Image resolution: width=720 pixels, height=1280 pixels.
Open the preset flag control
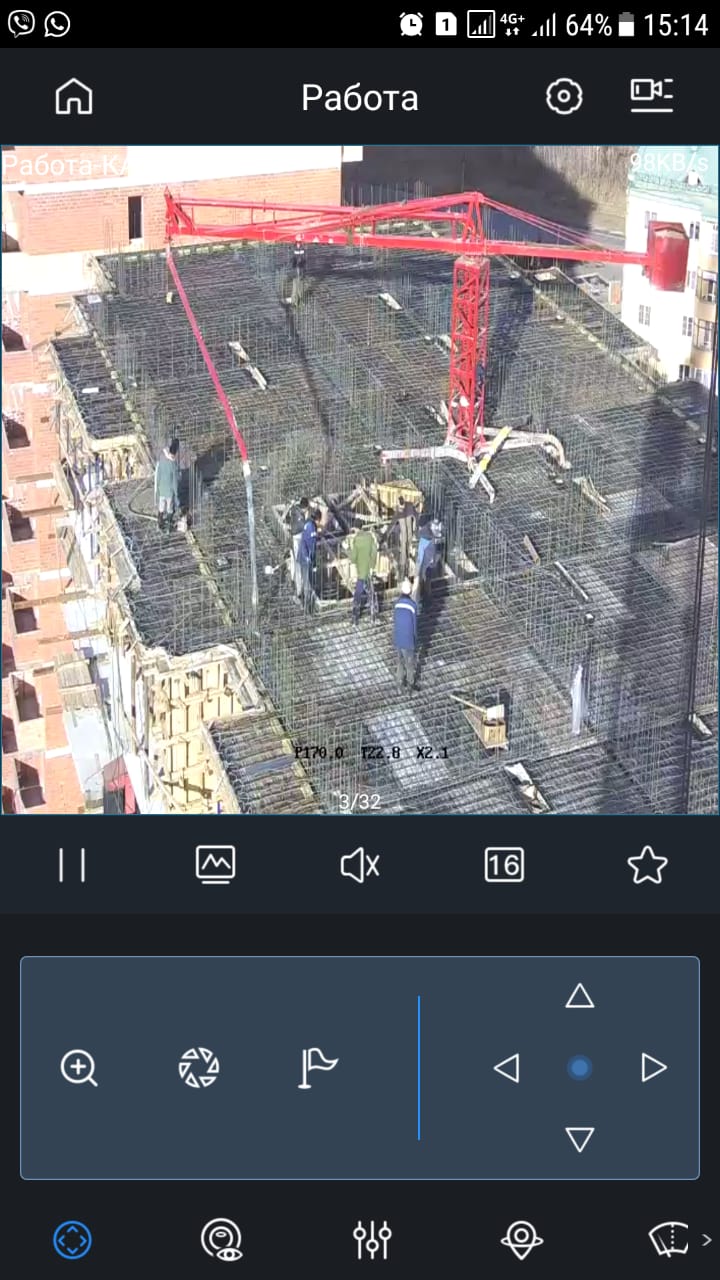318,1068
